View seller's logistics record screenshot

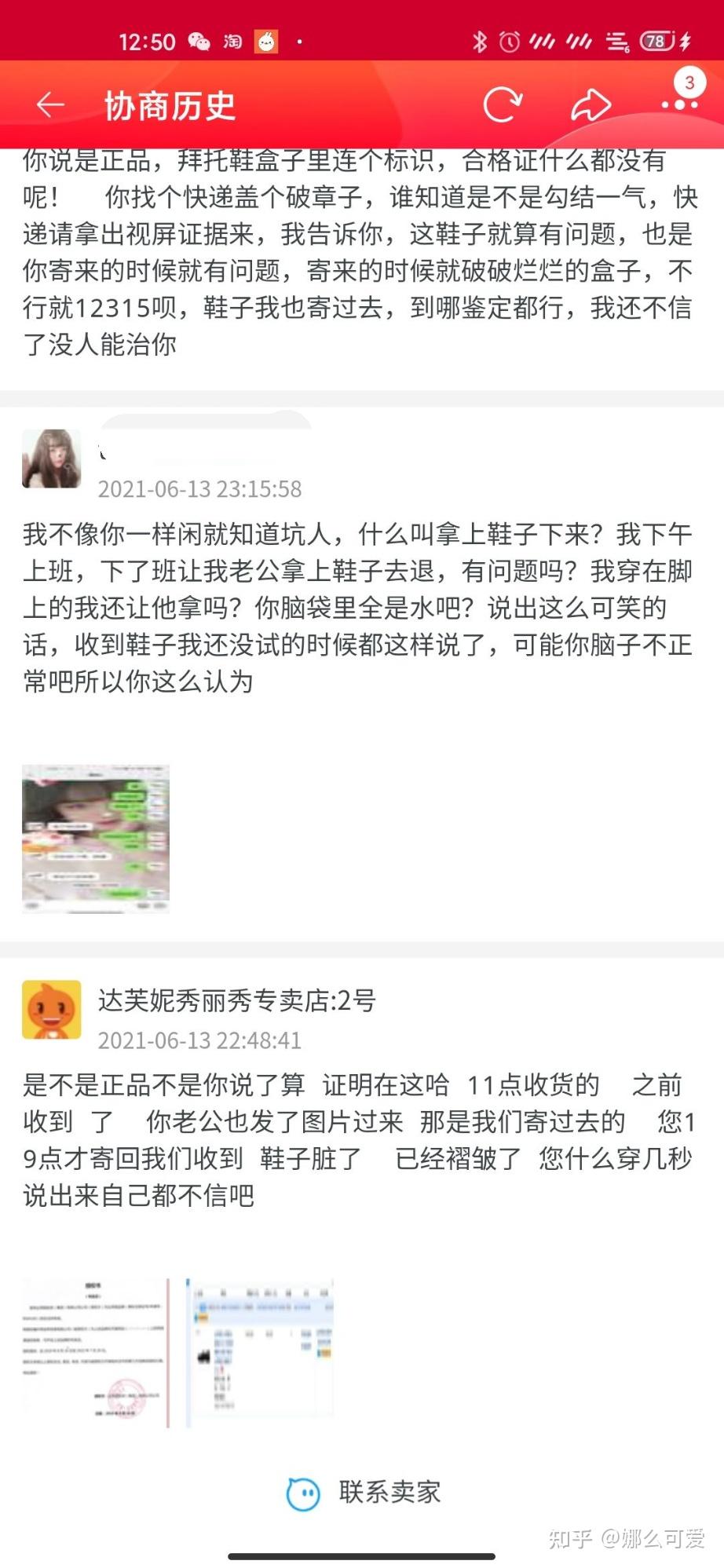click(x=260, y=1352)
